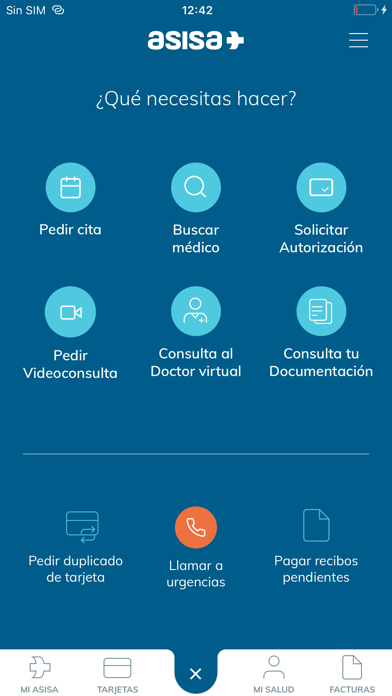The height and width of the screenshot is (696, 392).
Task: Select Solicitar Autorización
Action: (321, 208)
